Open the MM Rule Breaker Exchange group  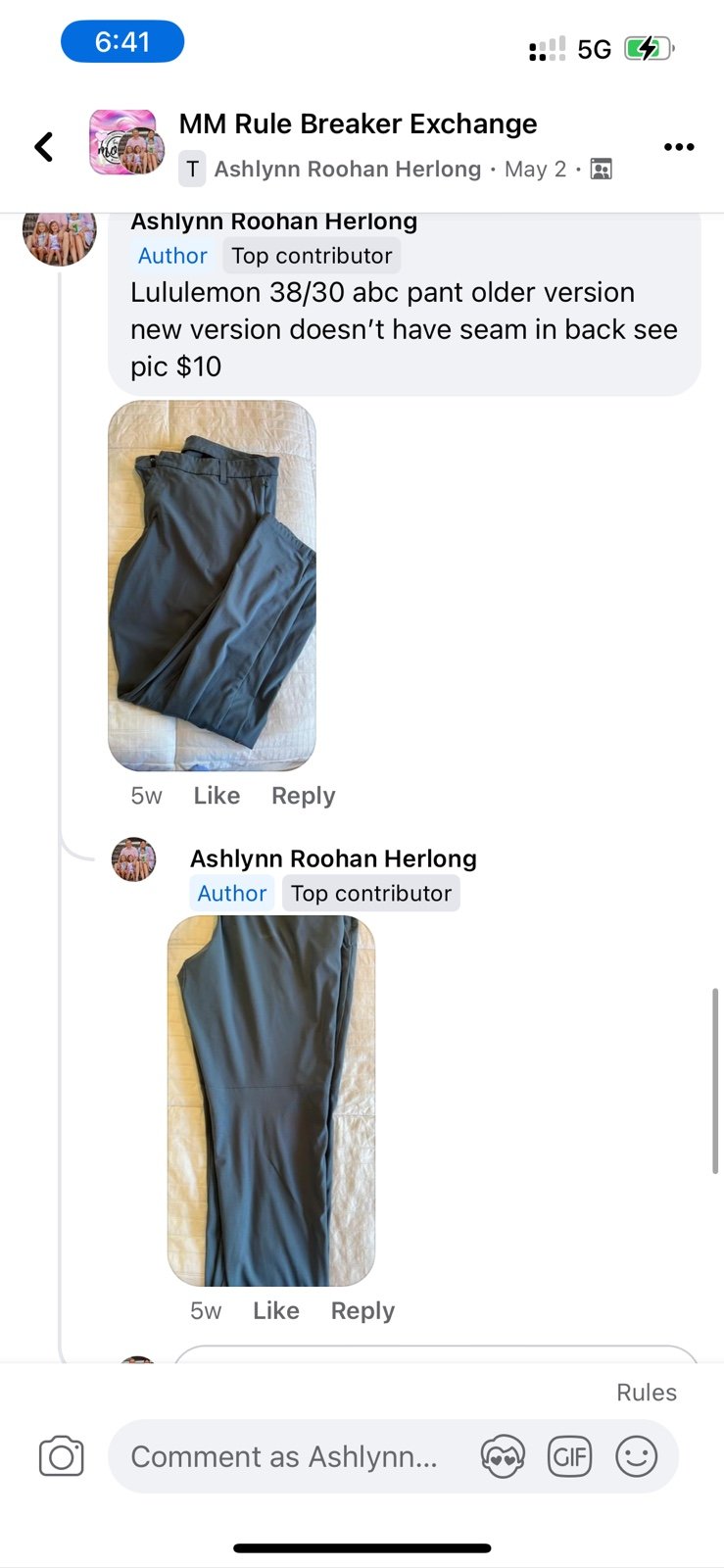point(358,123)
